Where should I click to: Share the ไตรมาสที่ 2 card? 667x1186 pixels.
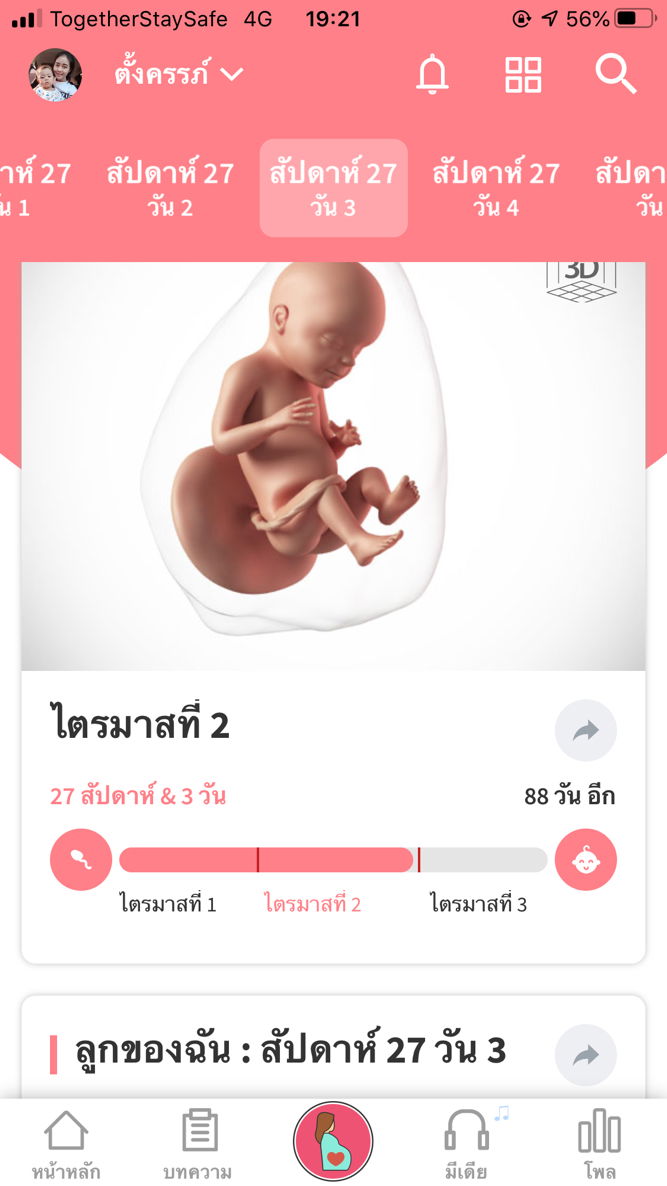(x=585, y=731)
